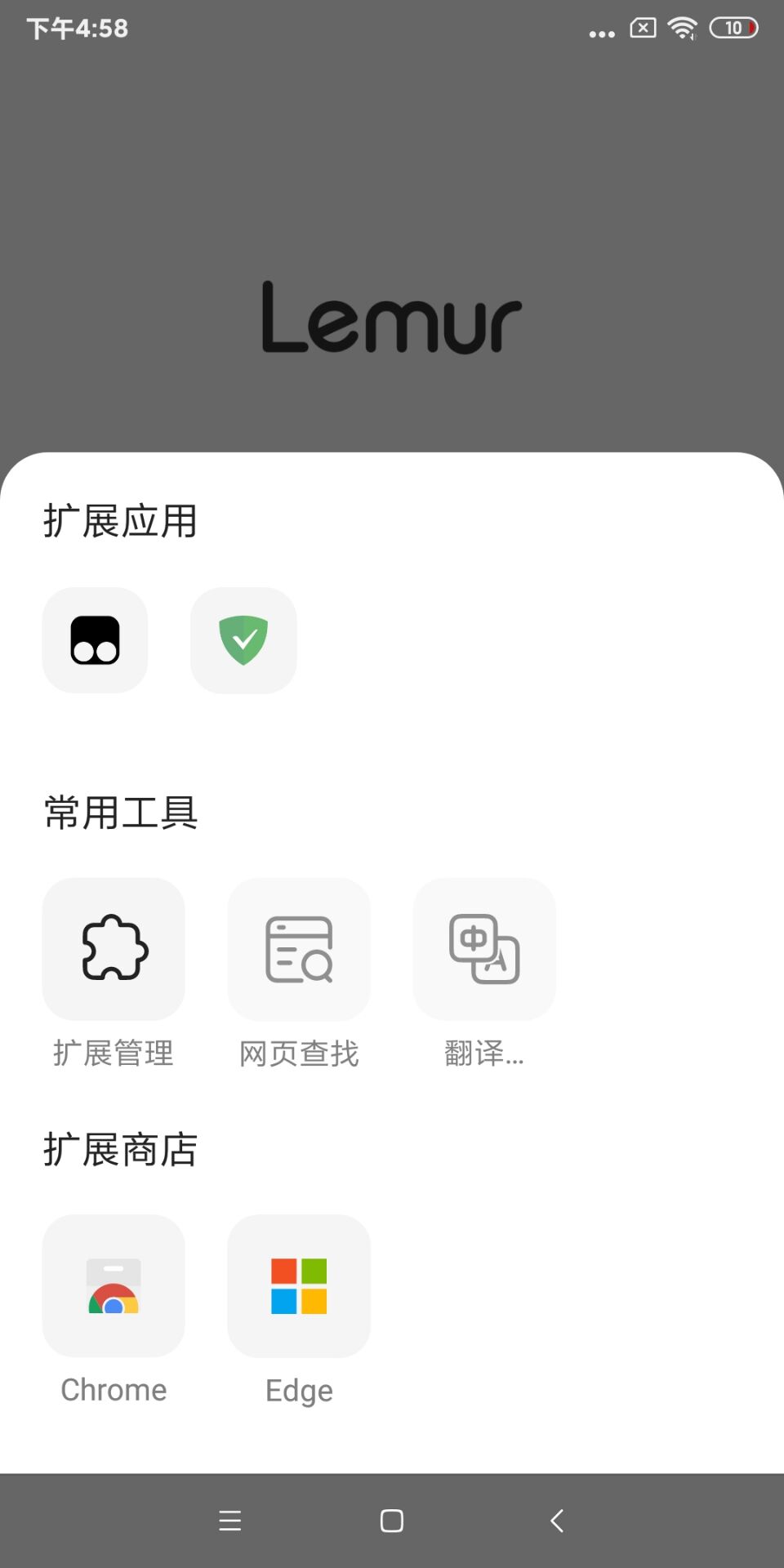
Task: Tap the system home button
Action: (x=392, y=1521)
